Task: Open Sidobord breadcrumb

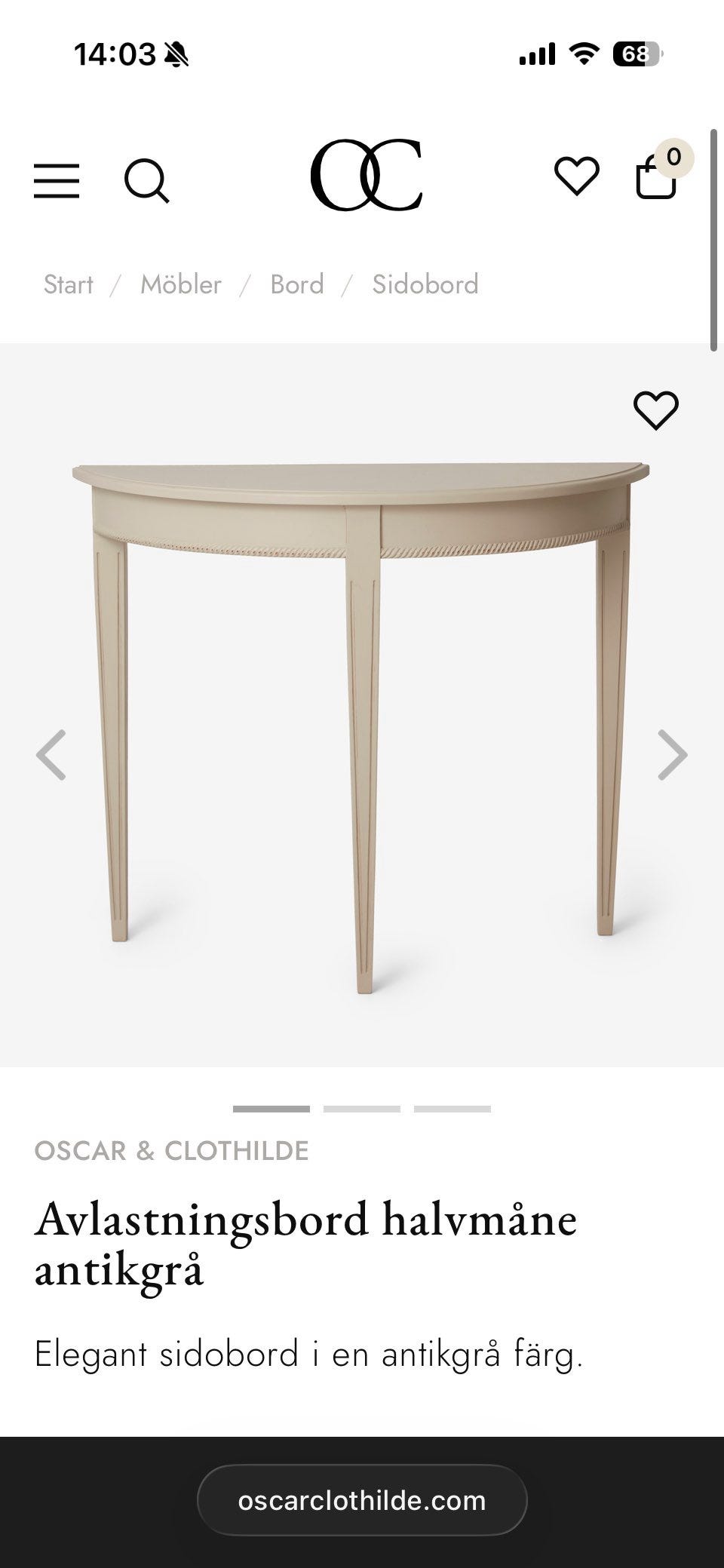Action: tap(425, 285)
